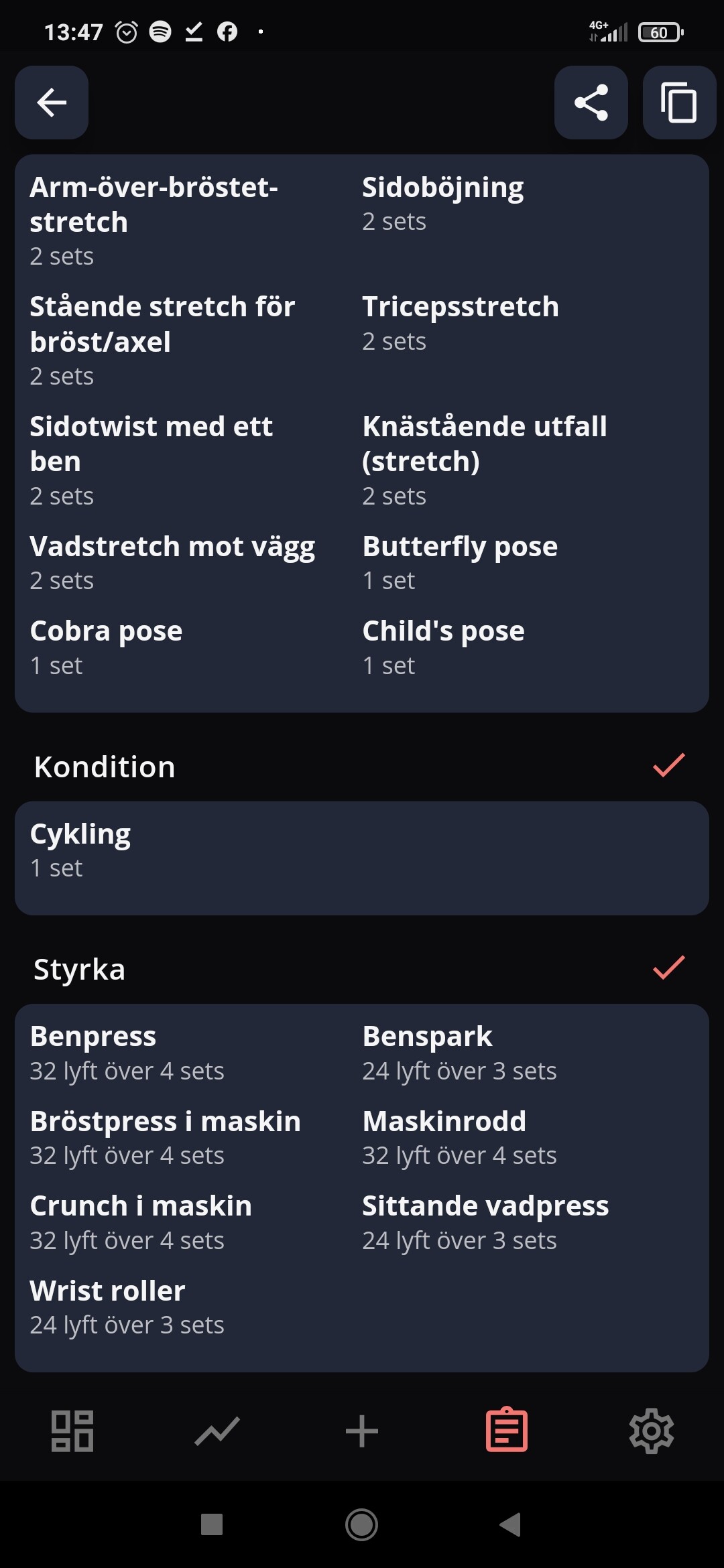Tap the system home button
The image size is (724, 1568).
(362, 1524)
